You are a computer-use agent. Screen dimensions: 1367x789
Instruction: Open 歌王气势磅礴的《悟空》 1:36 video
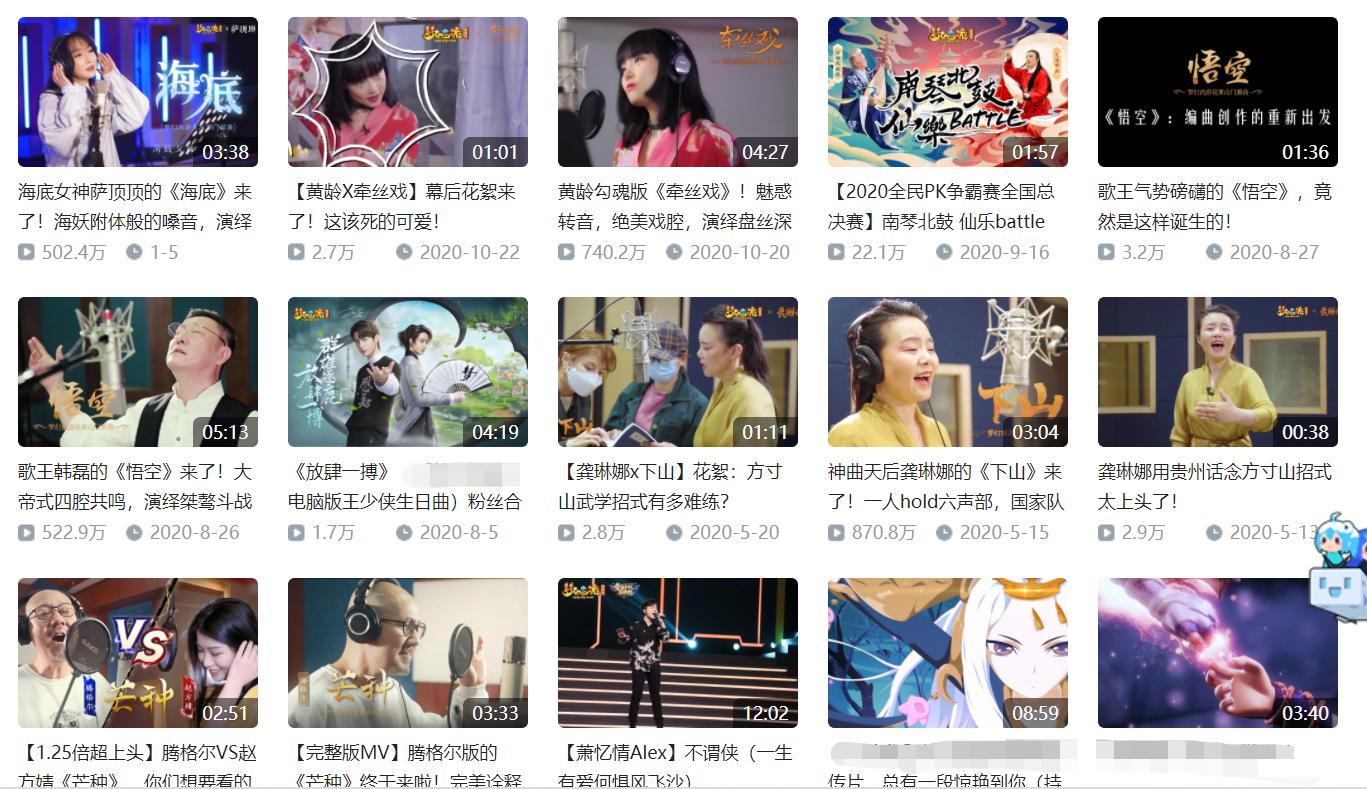coord(1218,92)
